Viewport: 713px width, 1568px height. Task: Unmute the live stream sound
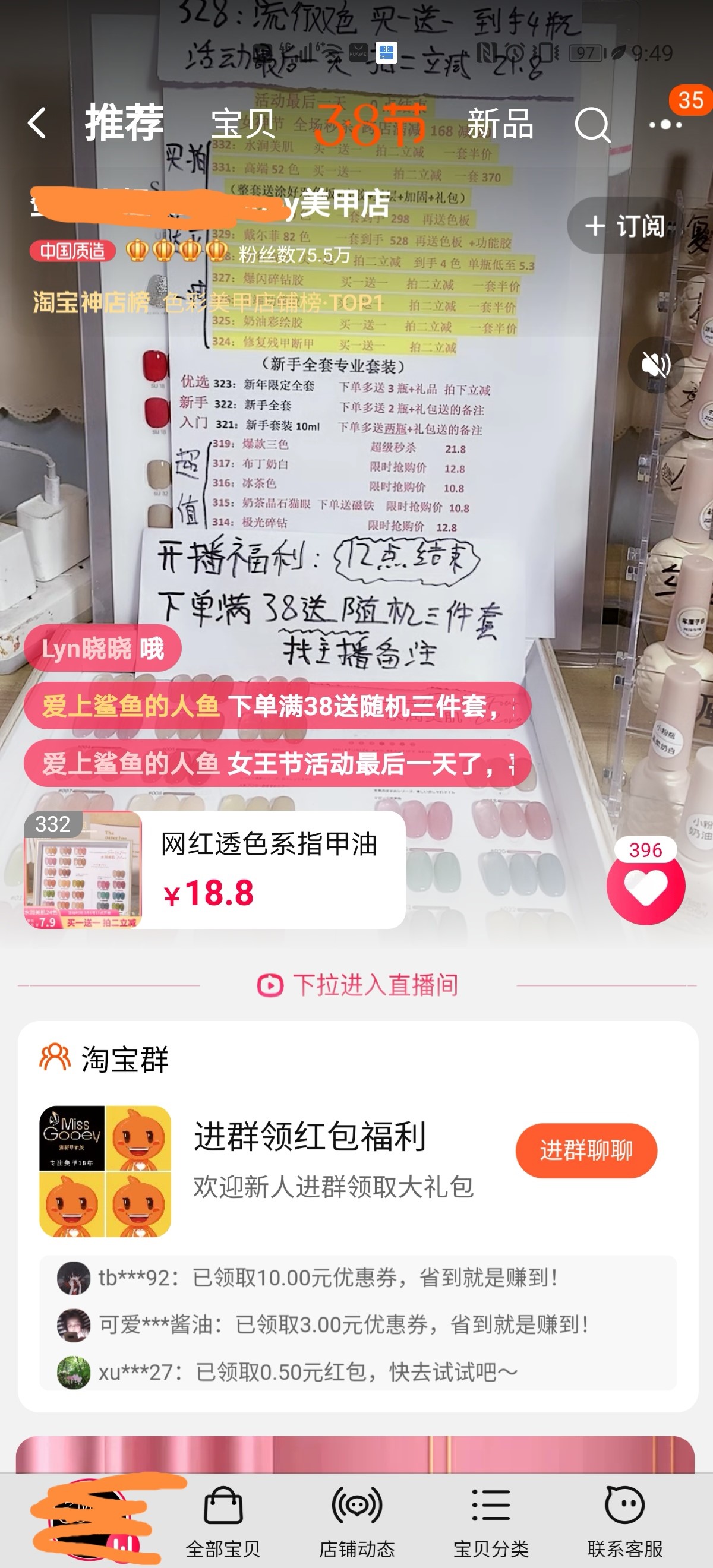[x=656, y=365]
